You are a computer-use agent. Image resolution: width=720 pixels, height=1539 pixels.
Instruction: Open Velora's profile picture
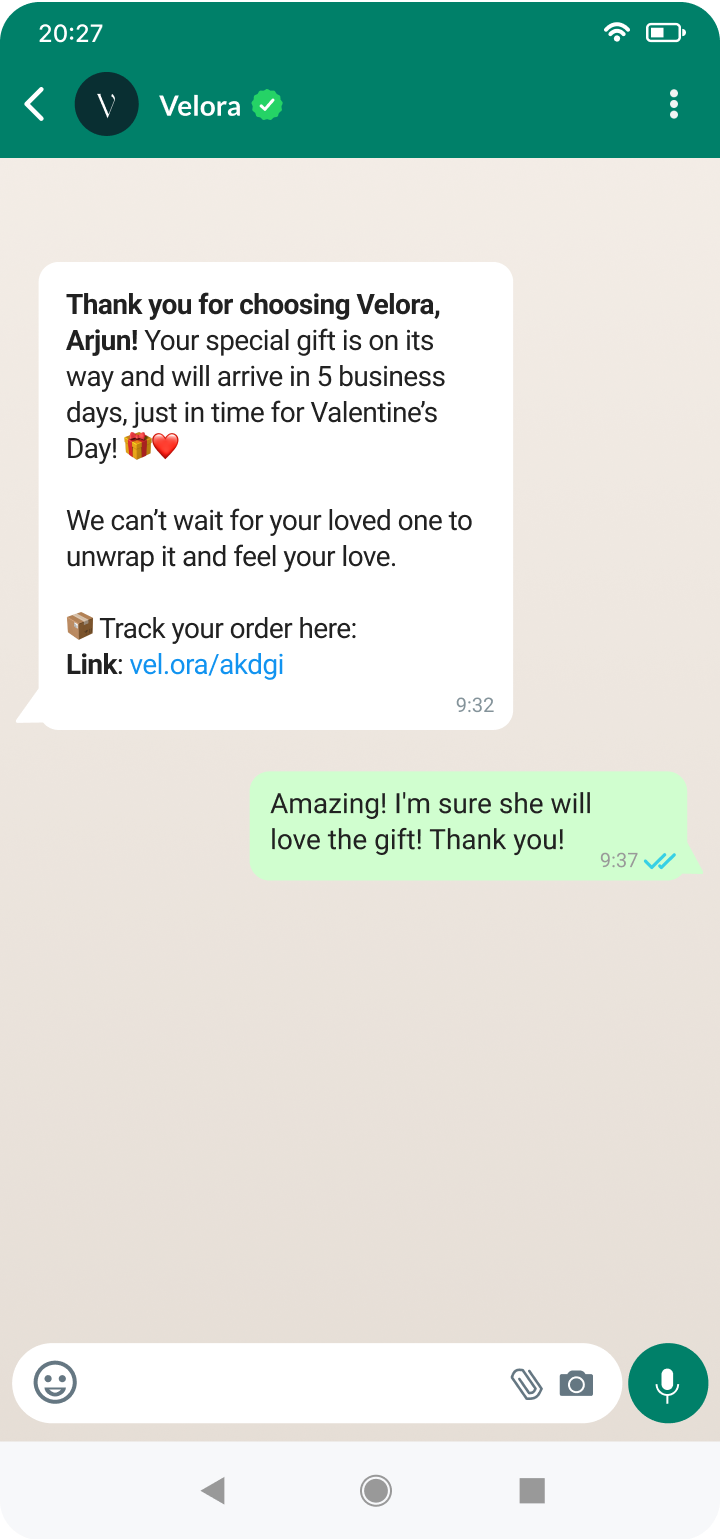[107, 104]
